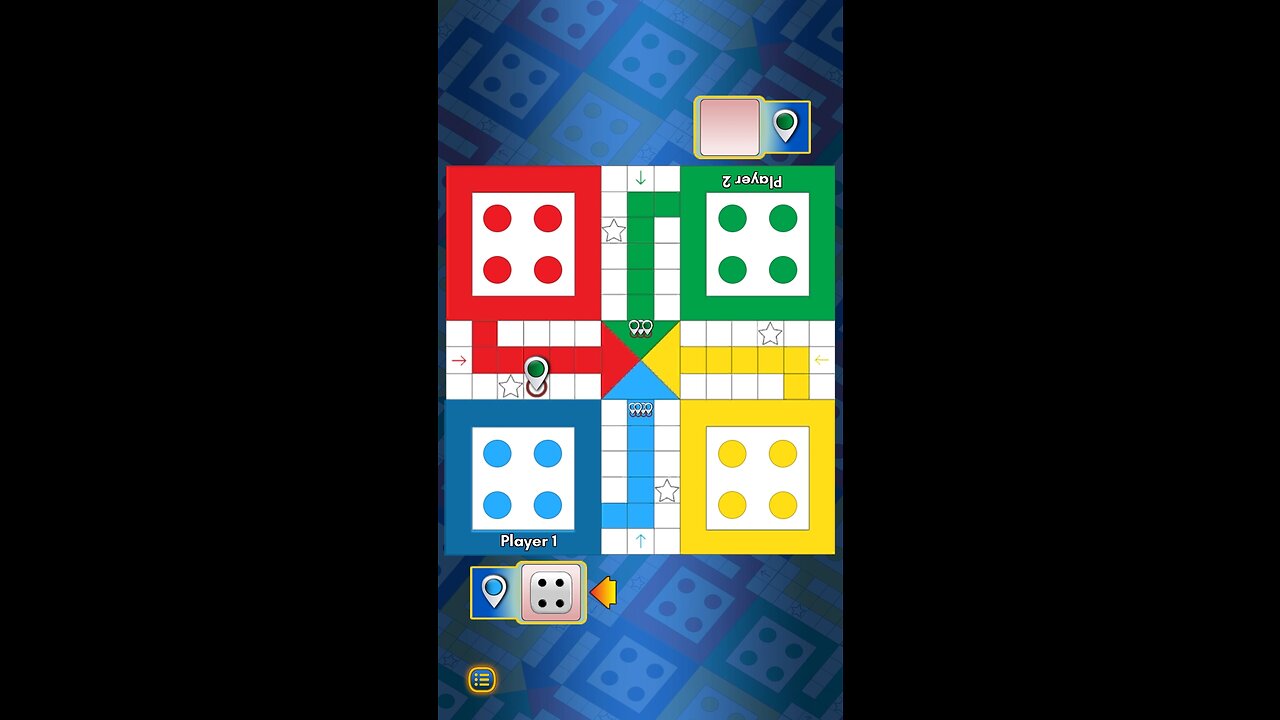Select the green token on red path
This screenshot has width=1280, height=720.
[x=537, y=372]
